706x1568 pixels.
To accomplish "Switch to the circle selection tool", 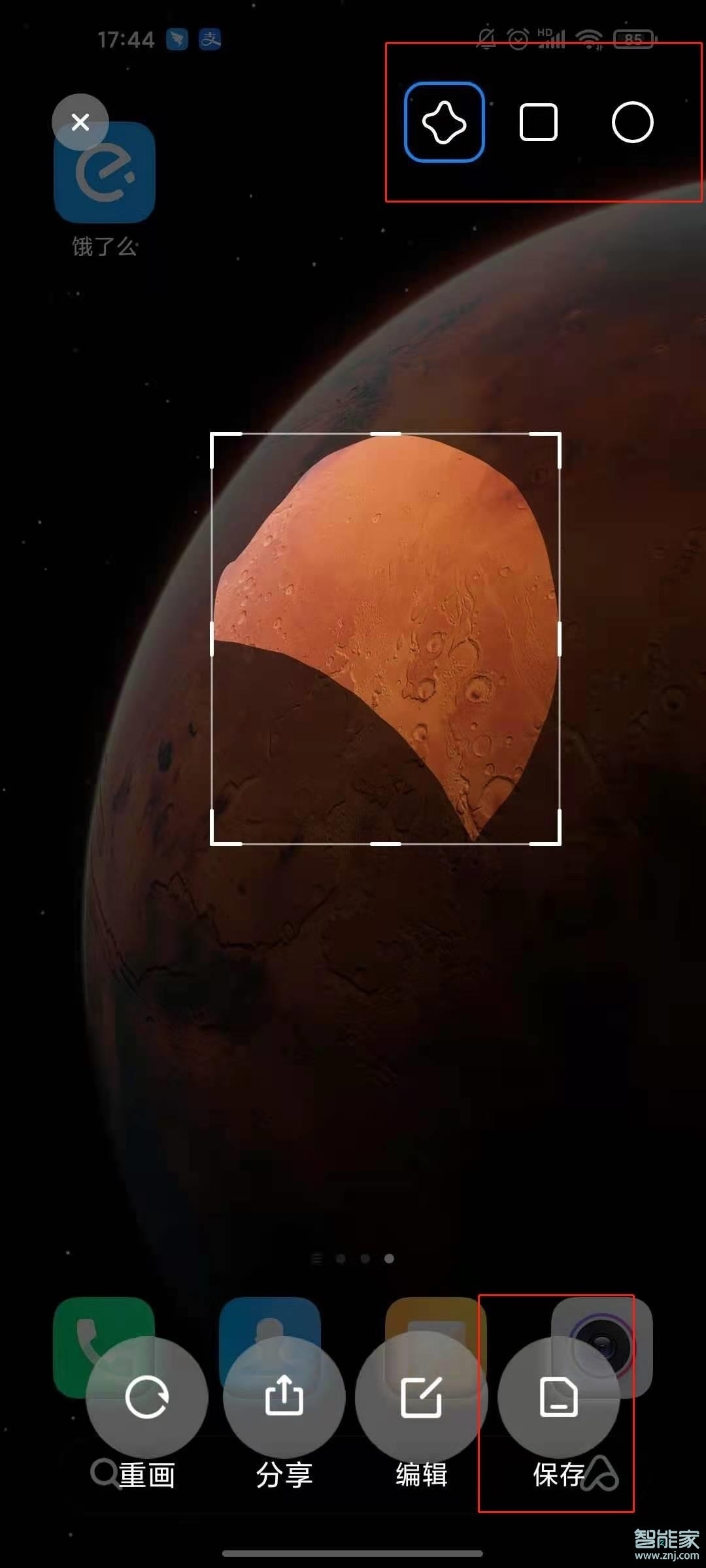I will 632,122.
